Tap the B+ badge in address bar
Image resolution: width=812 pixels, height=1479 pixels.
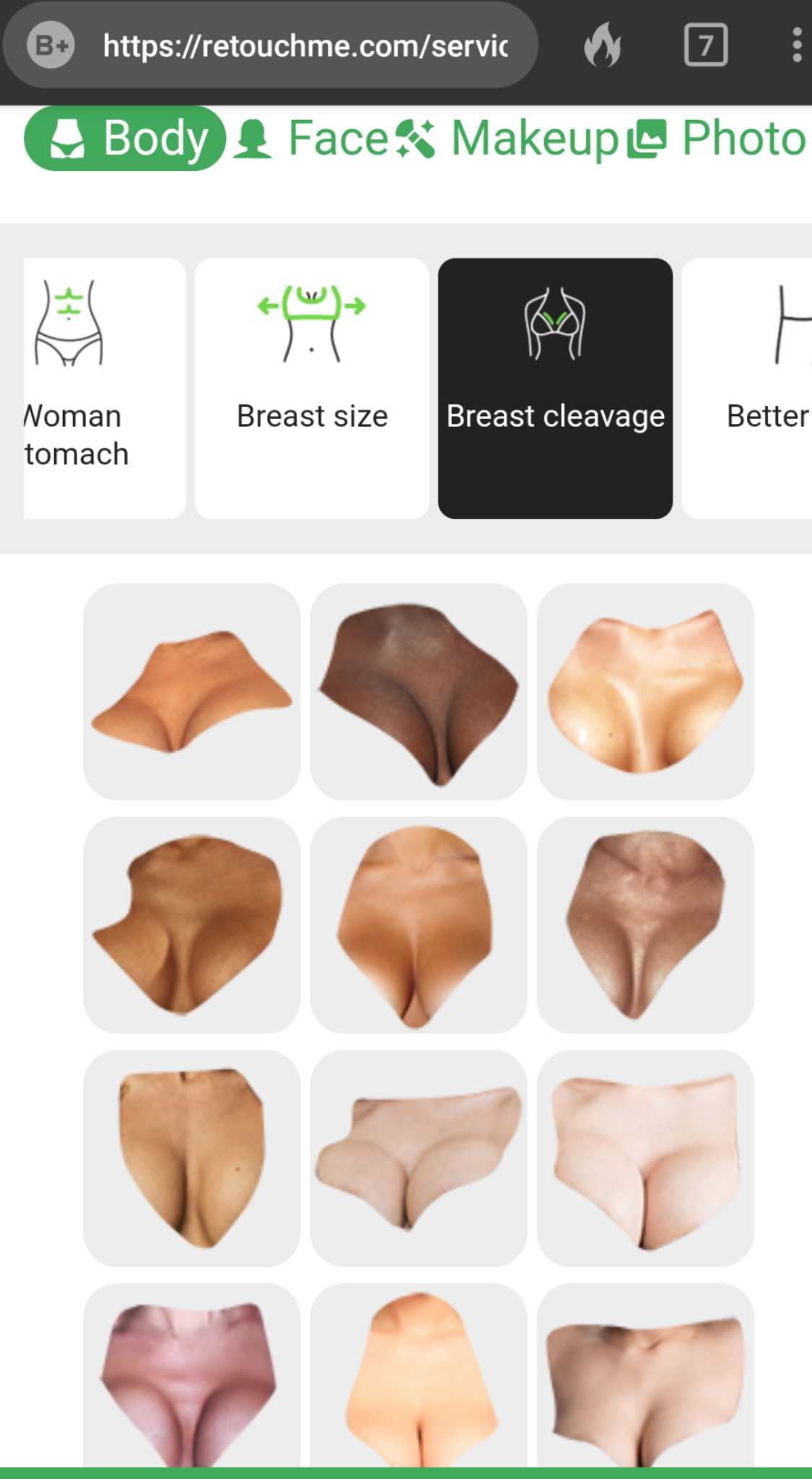pyautogui.click(x=51, y=45)
